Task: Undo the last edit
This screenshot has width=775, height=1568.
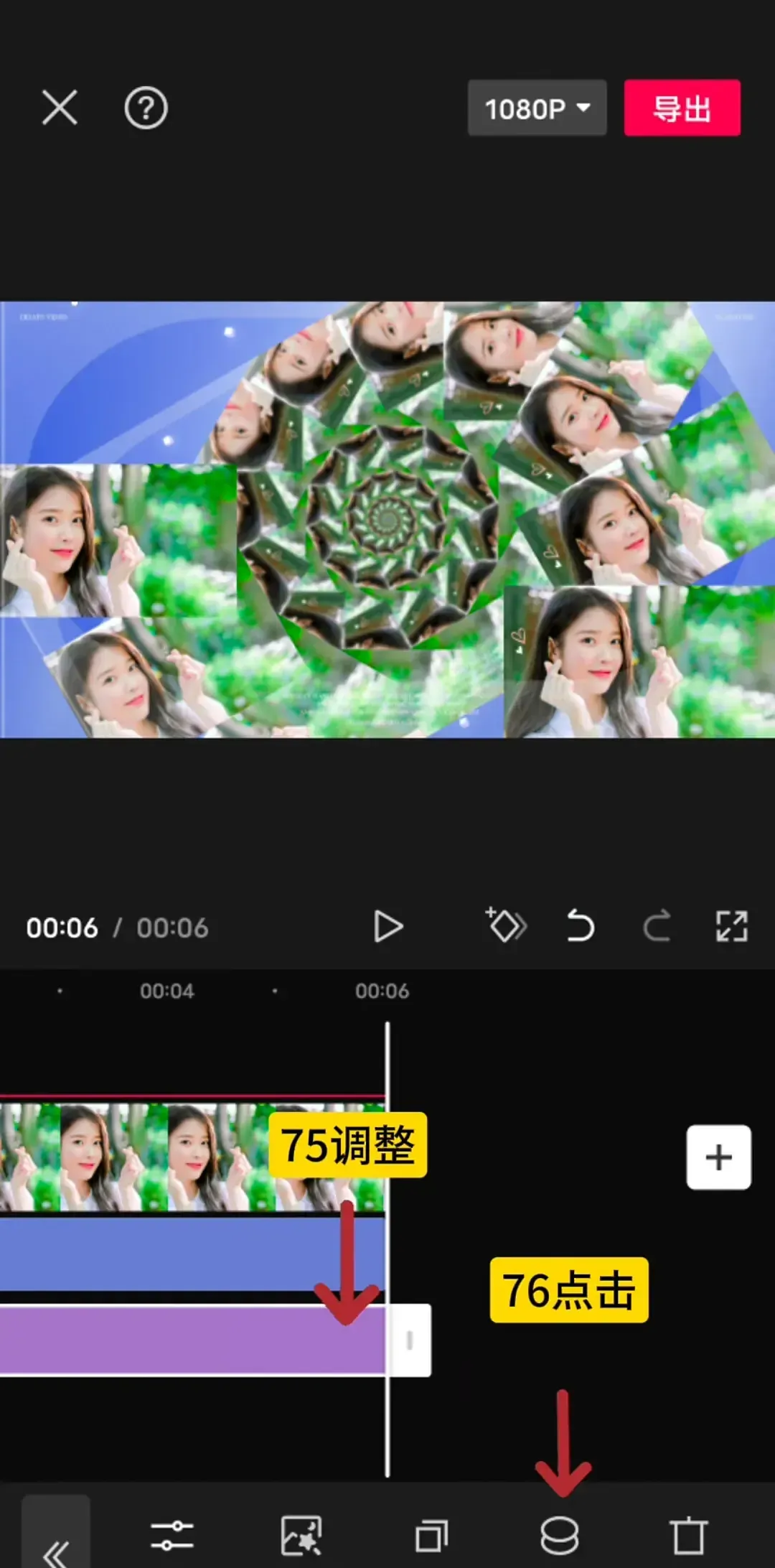Action: pos(580,925)
